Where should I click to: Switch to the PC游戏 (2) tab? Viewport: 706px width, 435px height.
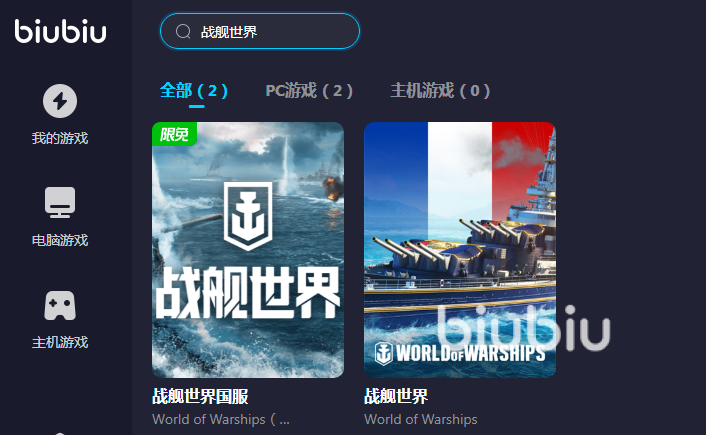pos(309,91)
